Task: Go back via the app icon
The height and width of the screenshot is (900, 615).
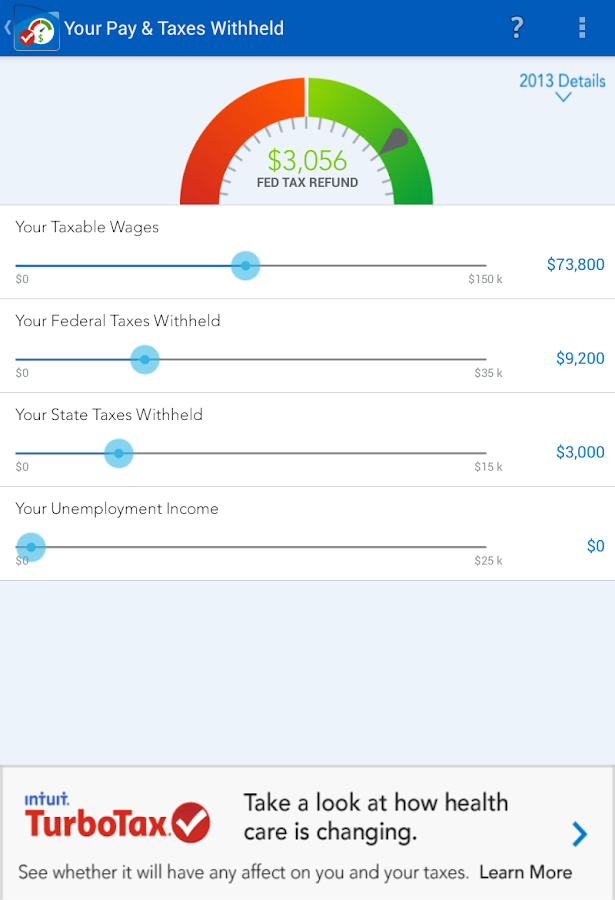Action: (32, 28)
